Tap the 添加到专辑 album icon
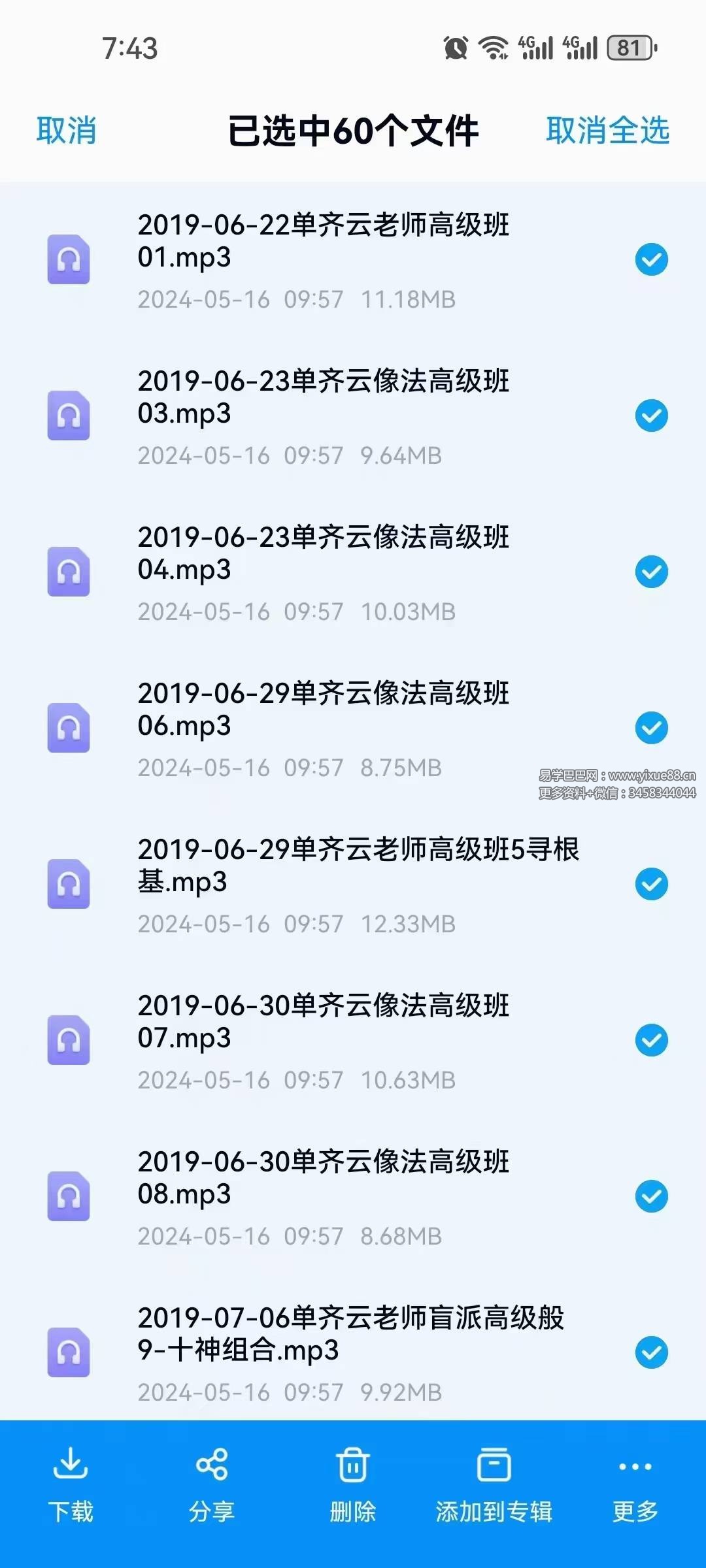The width and height of the screenshot is (706, 1568). click(494, 1465)
